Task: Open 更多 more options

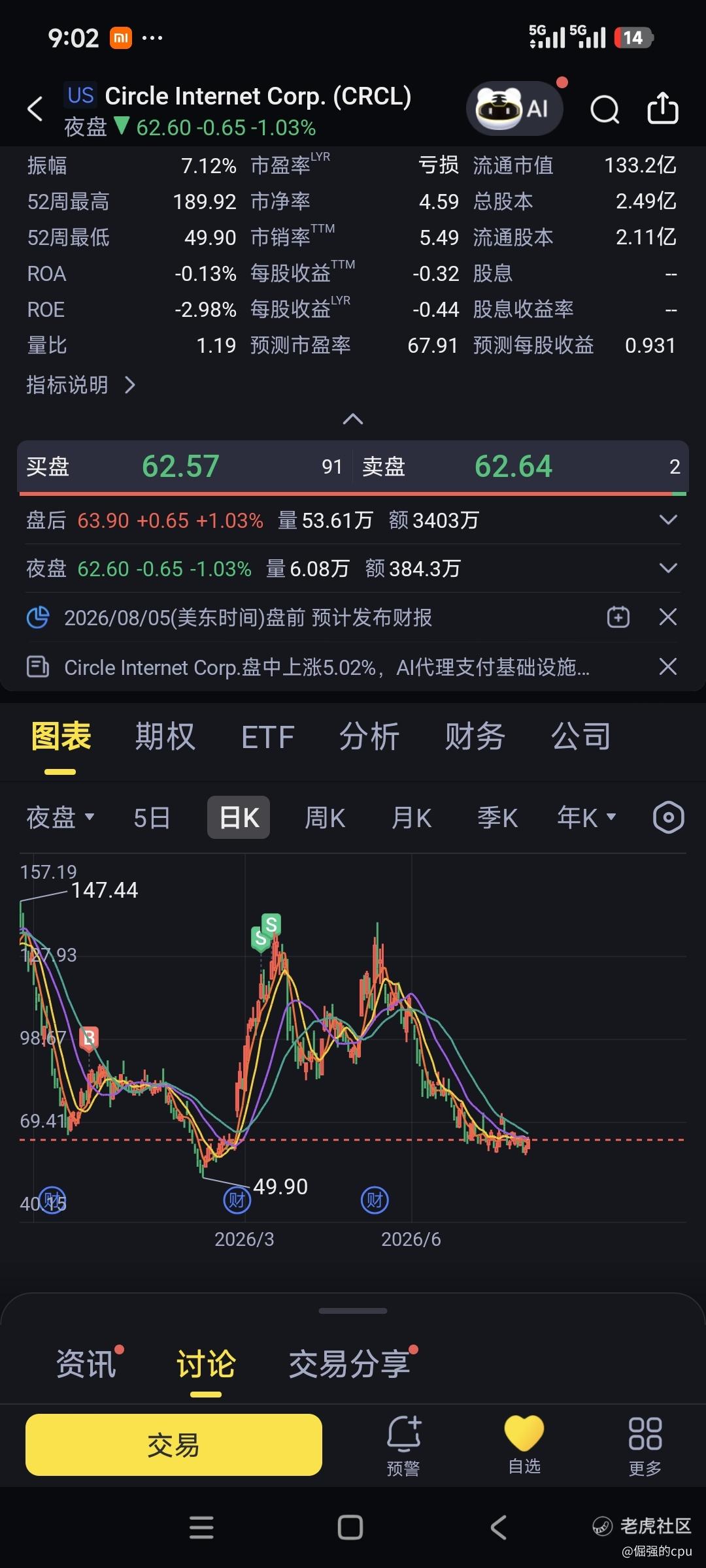Action: click(645, 1445)
